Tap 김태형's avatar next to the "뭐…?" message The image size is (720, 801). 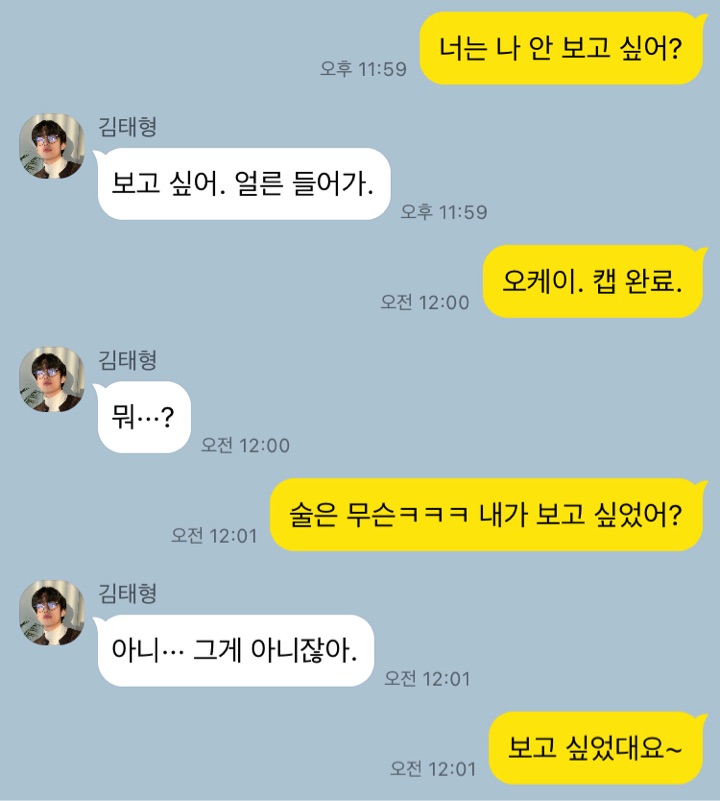tap(51, 379)
